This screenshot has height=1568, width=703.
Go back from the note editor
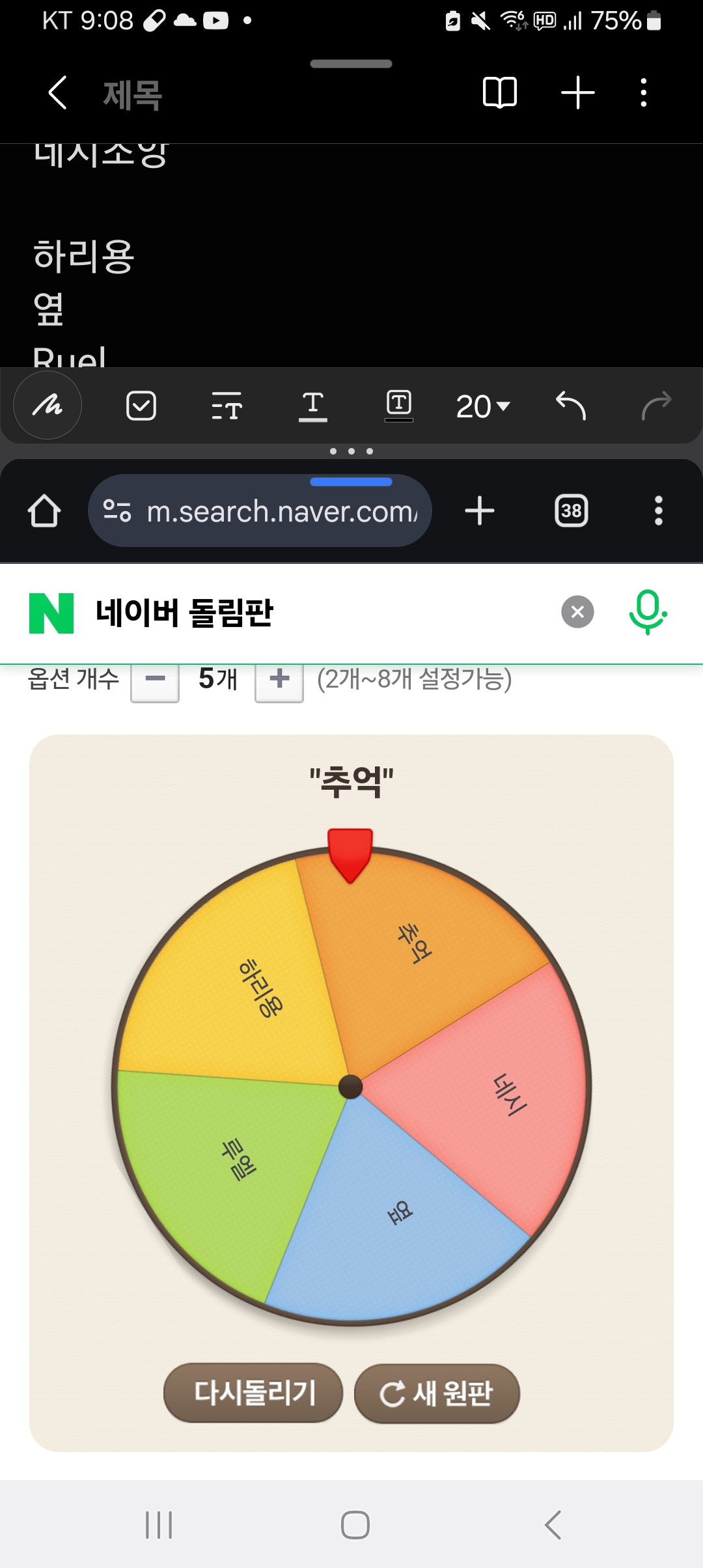click(58, 92)
